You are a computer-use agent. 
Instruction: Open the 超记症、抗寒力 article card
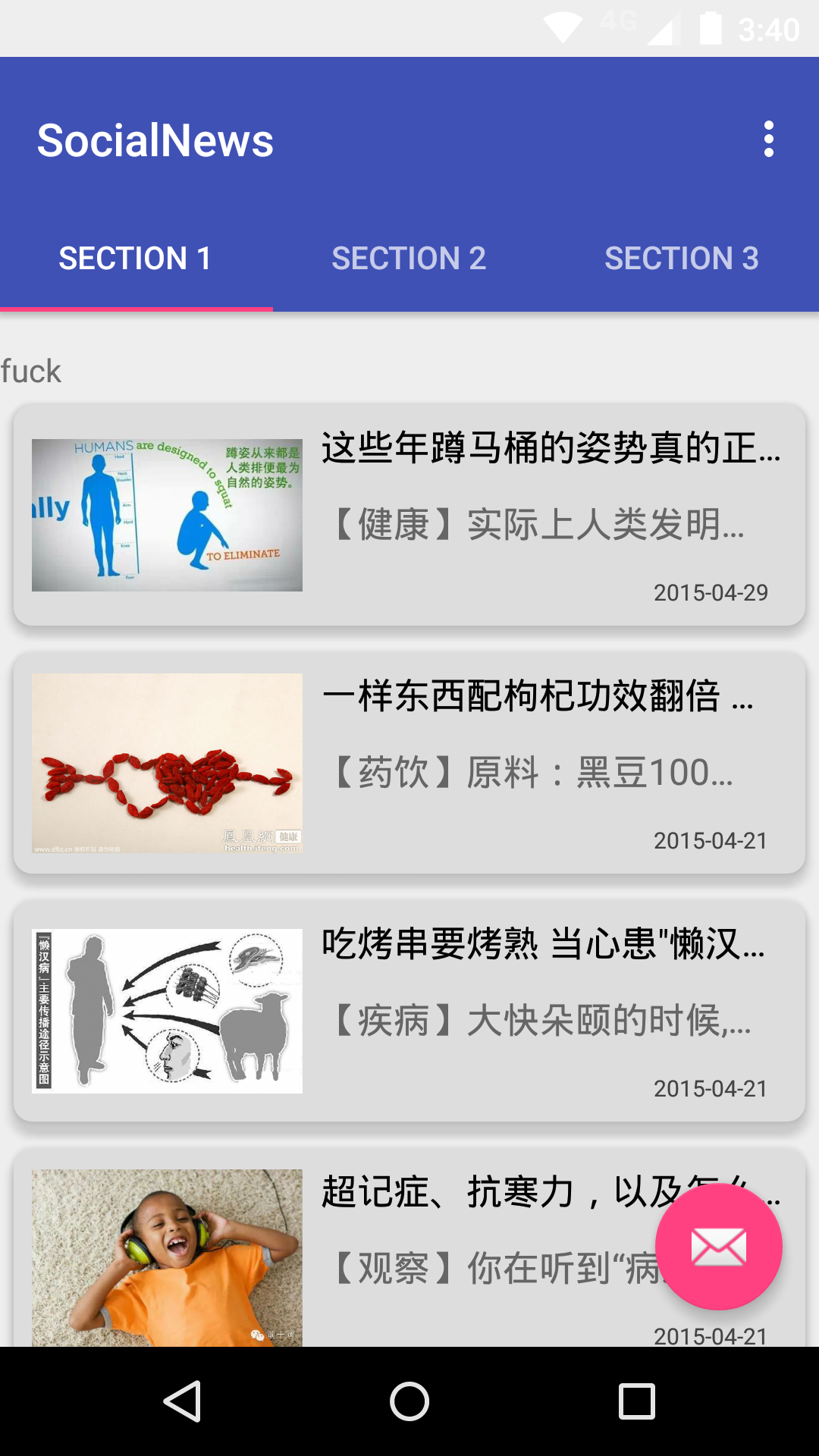pos(379,1251)
